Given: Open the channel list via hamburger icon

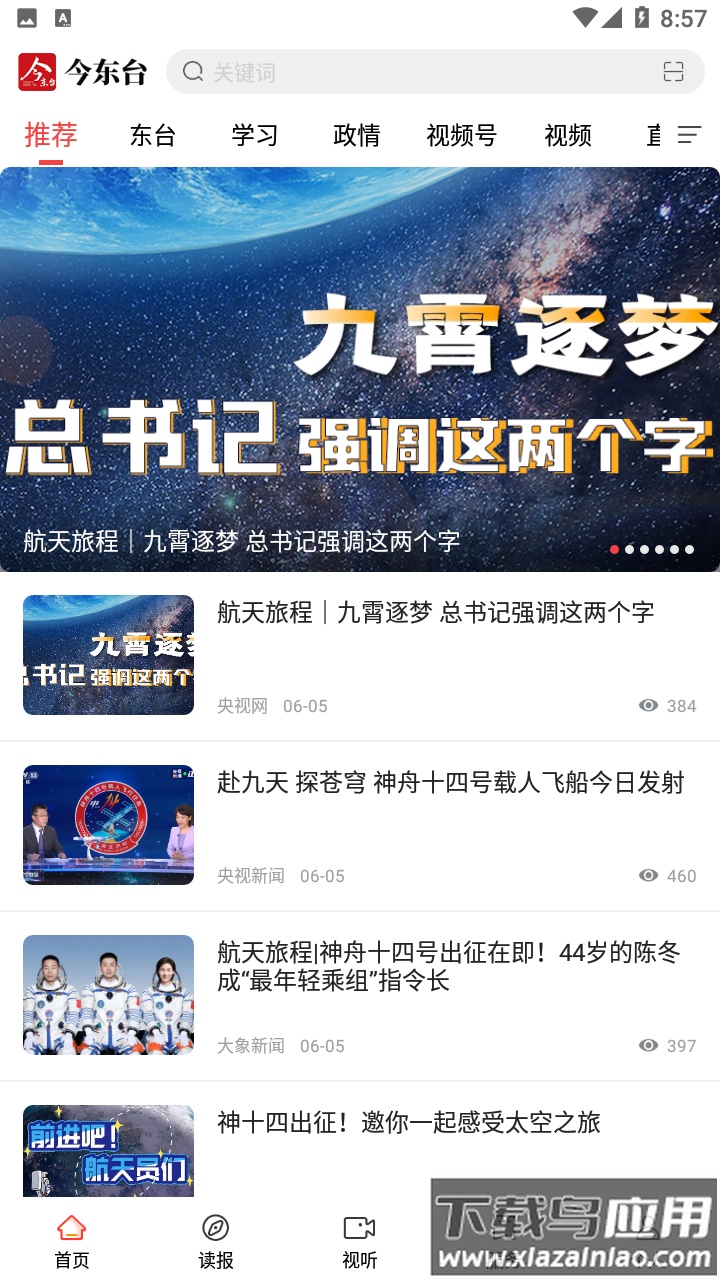Looking at the screenshot, I should (x=688, y=135).
